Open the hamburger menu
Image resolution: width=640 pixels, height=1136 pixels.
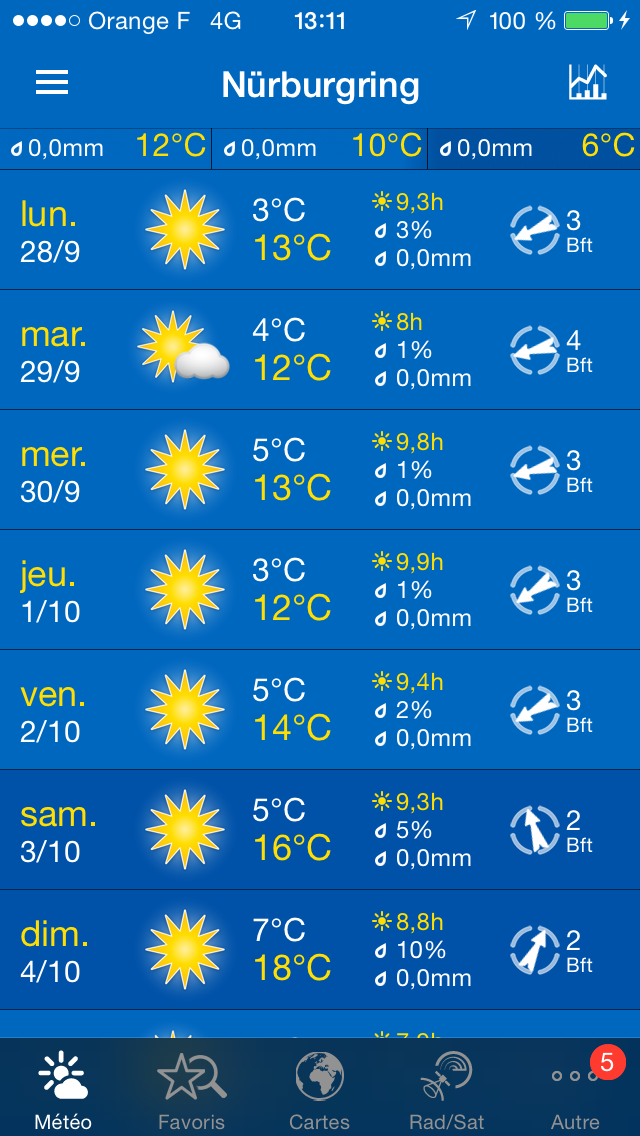52,83
